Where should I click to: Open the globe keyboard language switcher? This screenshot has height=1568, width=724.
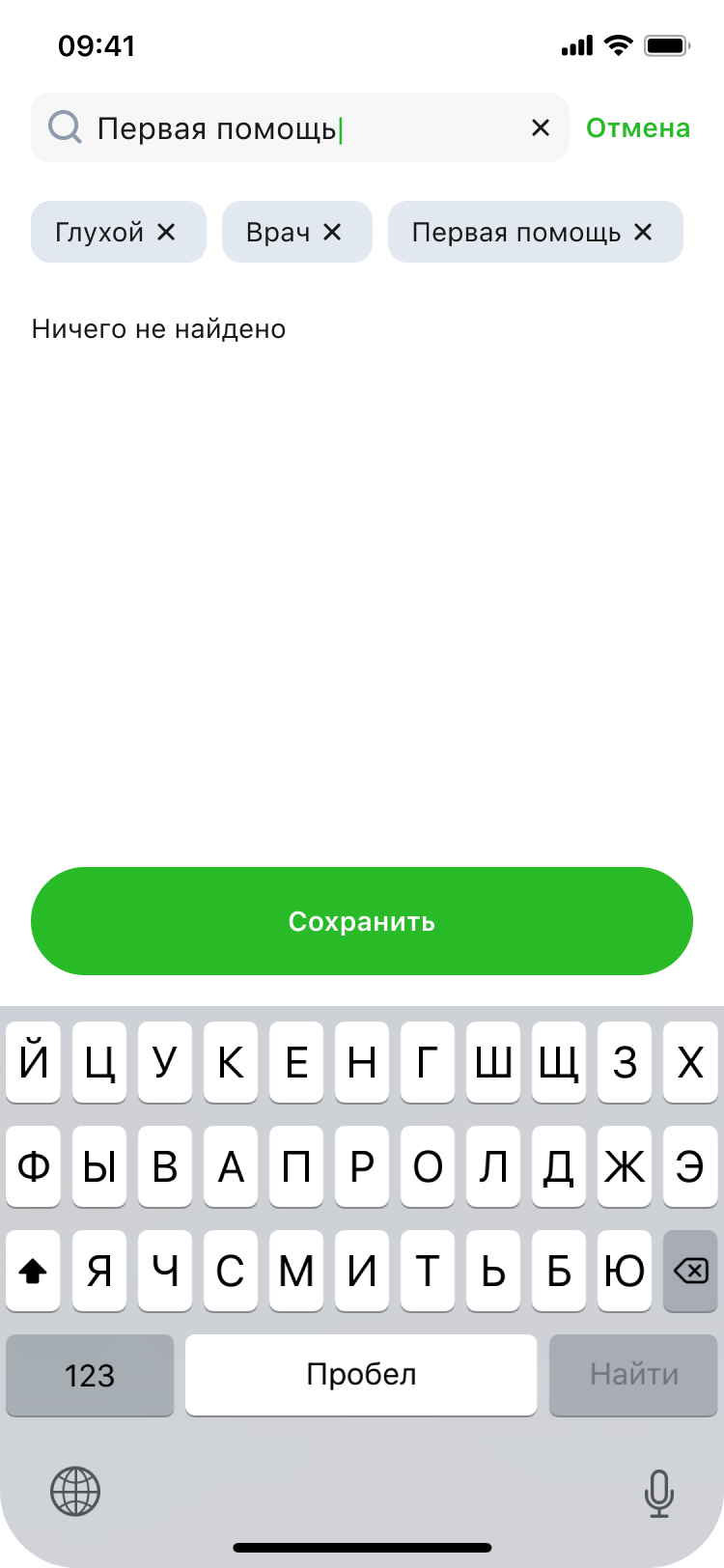75,1491
